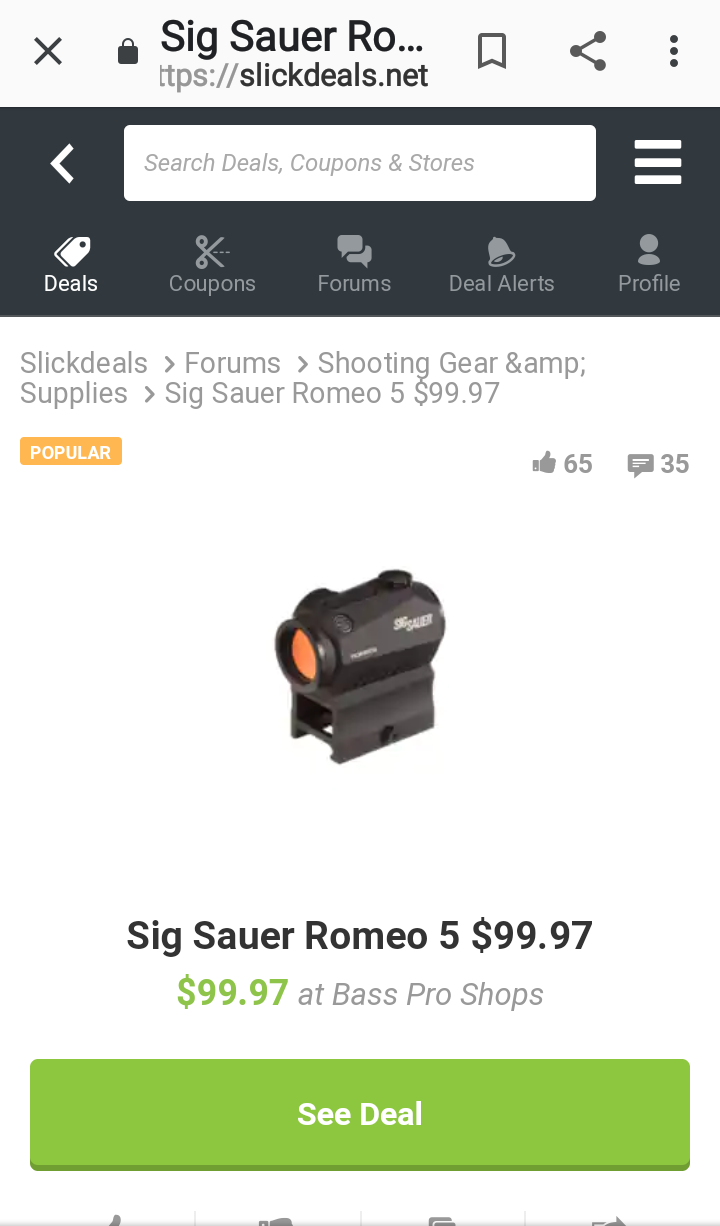Go back using the white chevron
The height and width of the screenshot is (1226, 720).
(63, 163)
